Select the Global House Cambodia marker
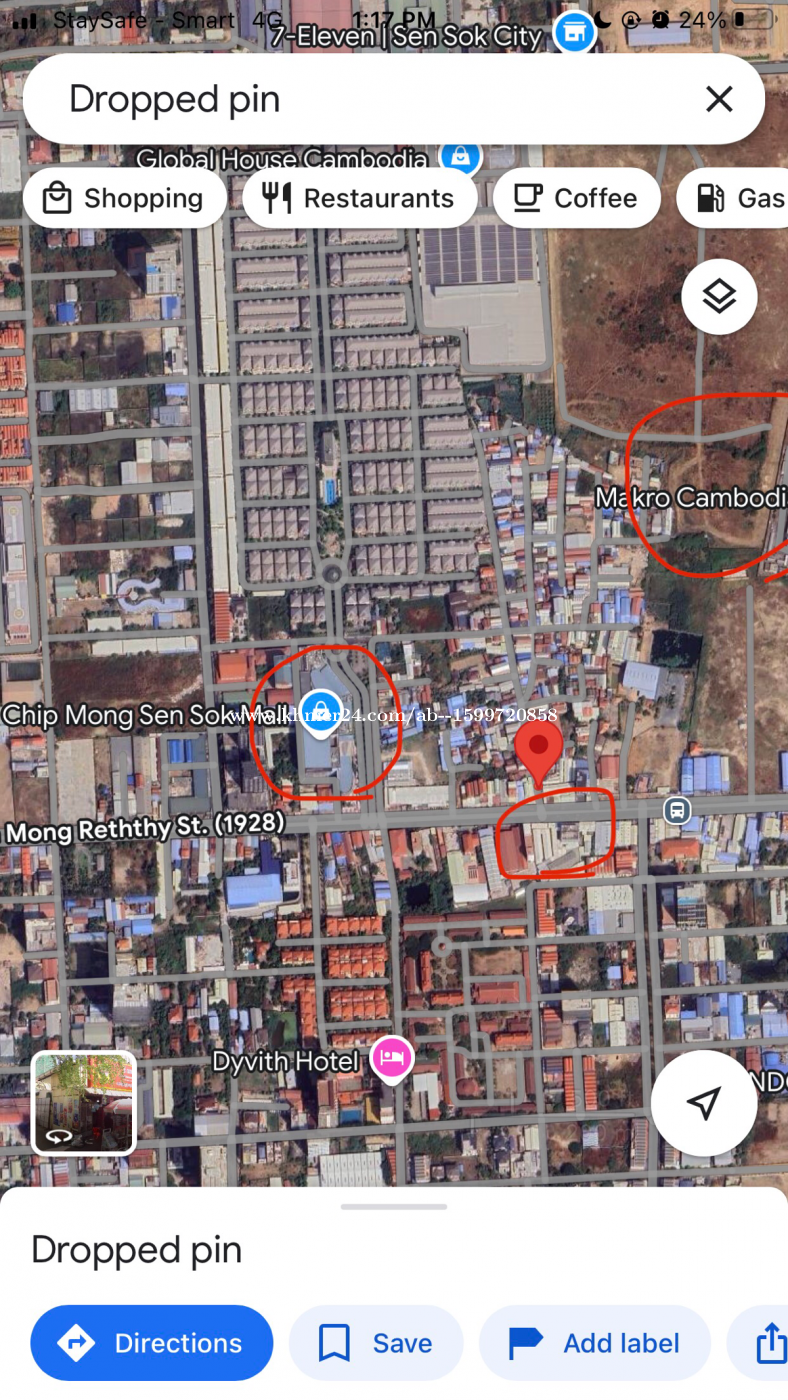The width and height of the screenshot is (788, 1400). click(460, 157)
